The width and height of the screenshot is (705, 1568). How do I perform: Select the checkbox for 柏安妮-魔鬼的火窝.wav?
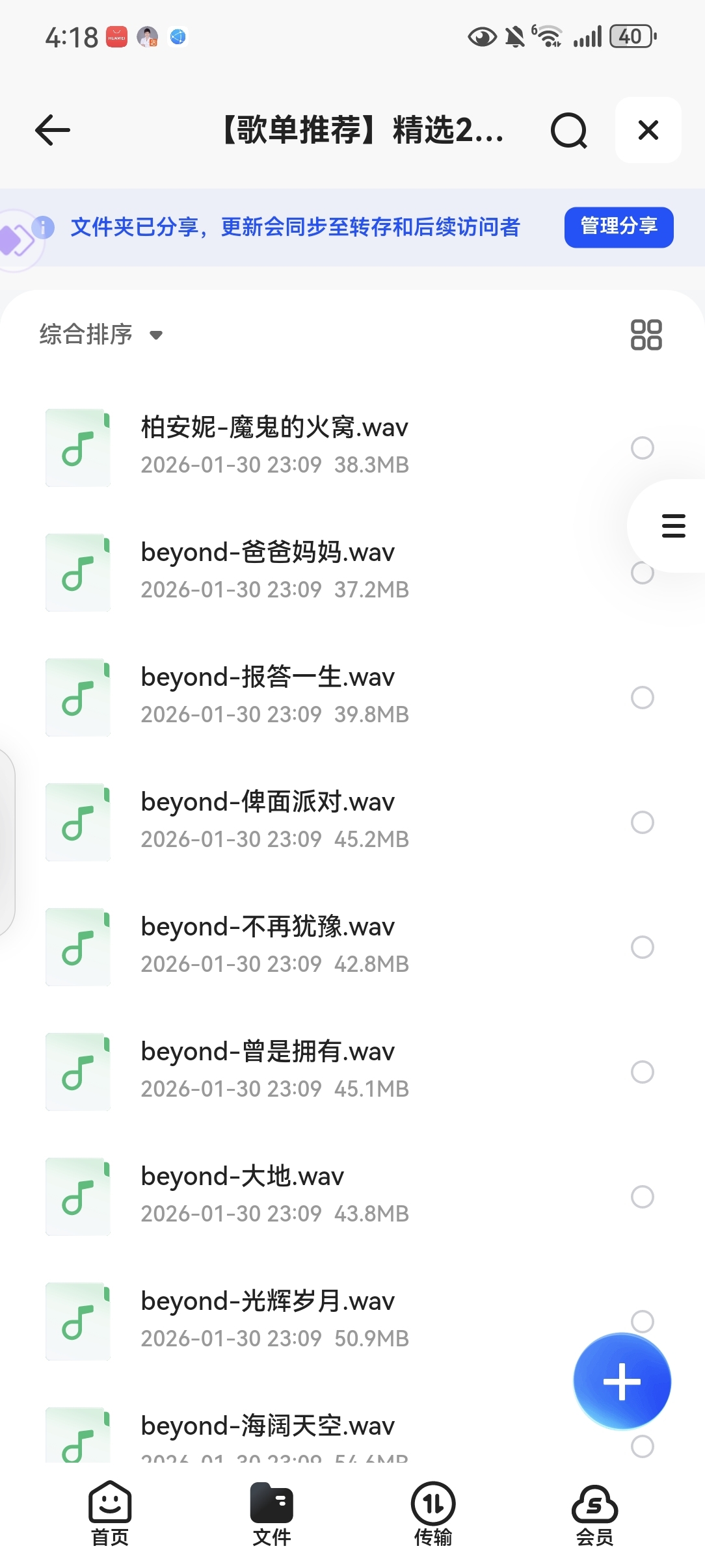[643, 447]
